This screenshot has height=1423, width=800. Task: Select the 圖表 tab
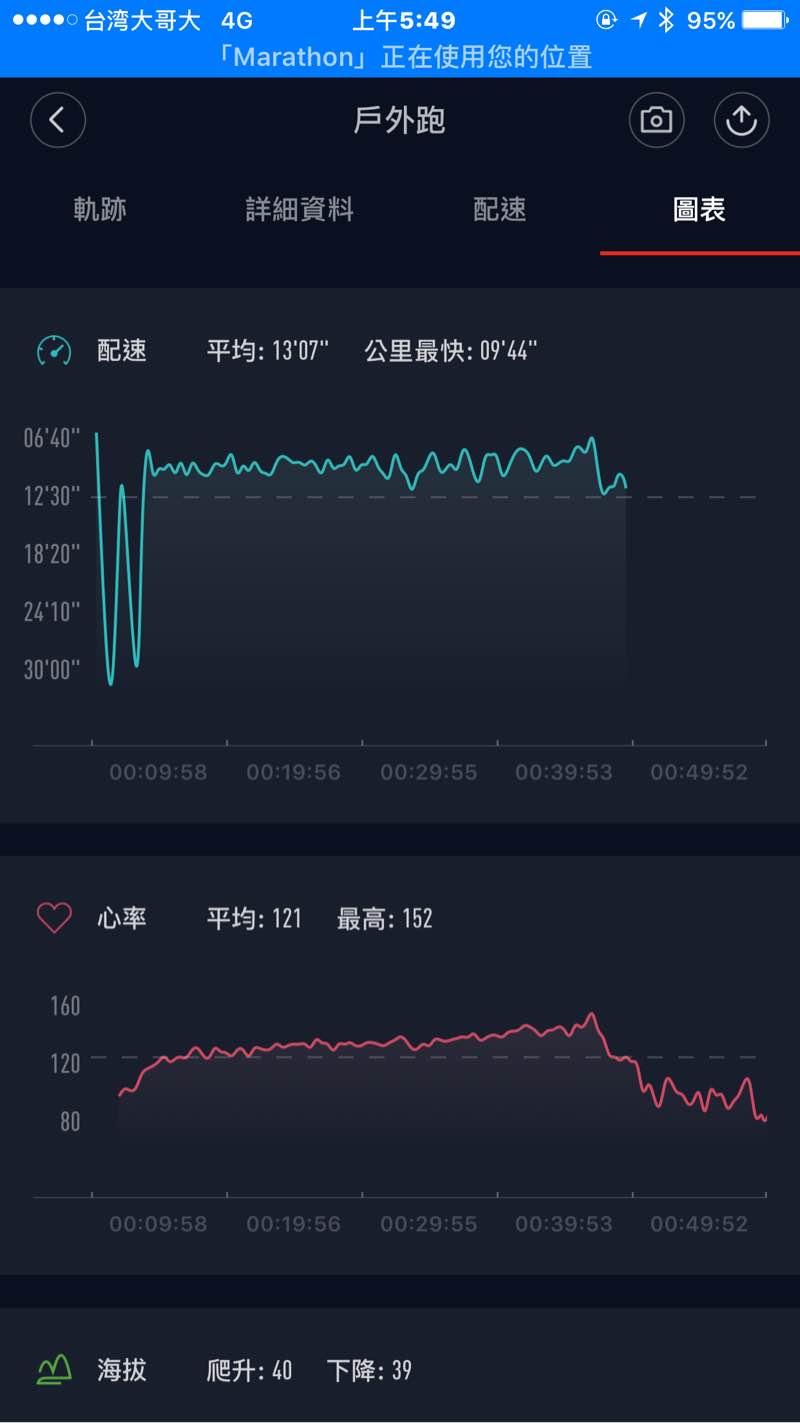699,209
